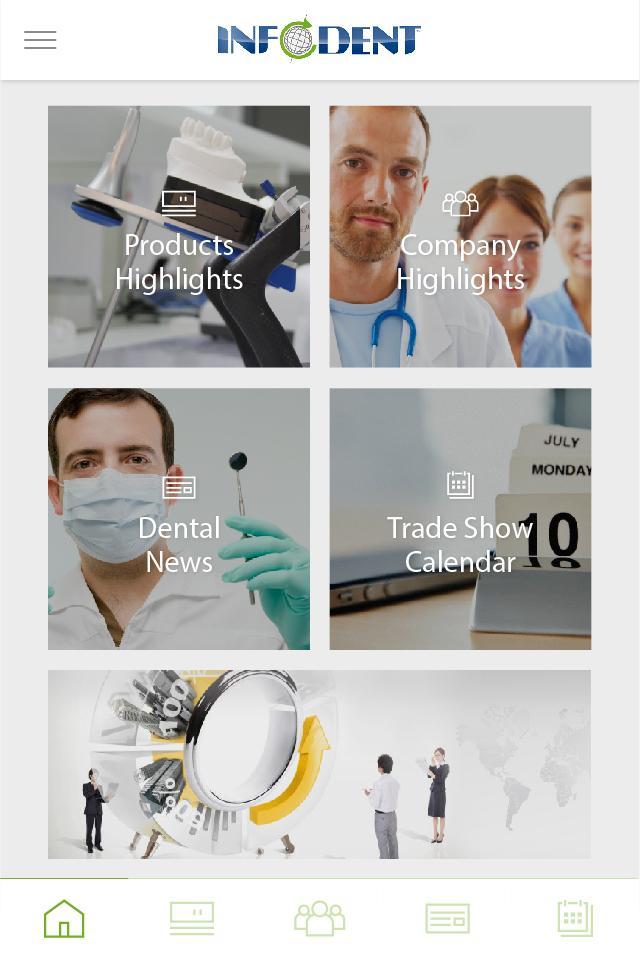This screenshot has width=640, height=960.
Task: Switch to the news tab in bottom bar
Action: click(x=447, y=918)
